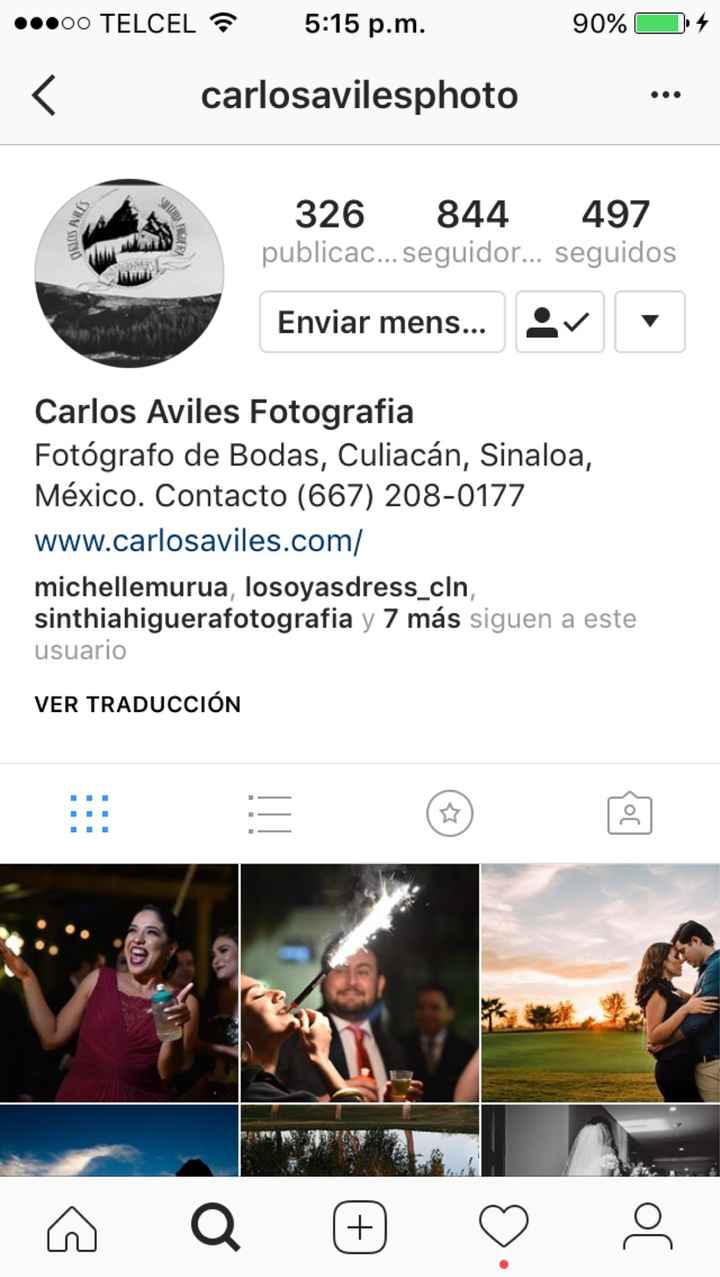Viewport: 720px width, 1277px height.
Task: Expand the arrow next to the follow button
Action: 650,322
